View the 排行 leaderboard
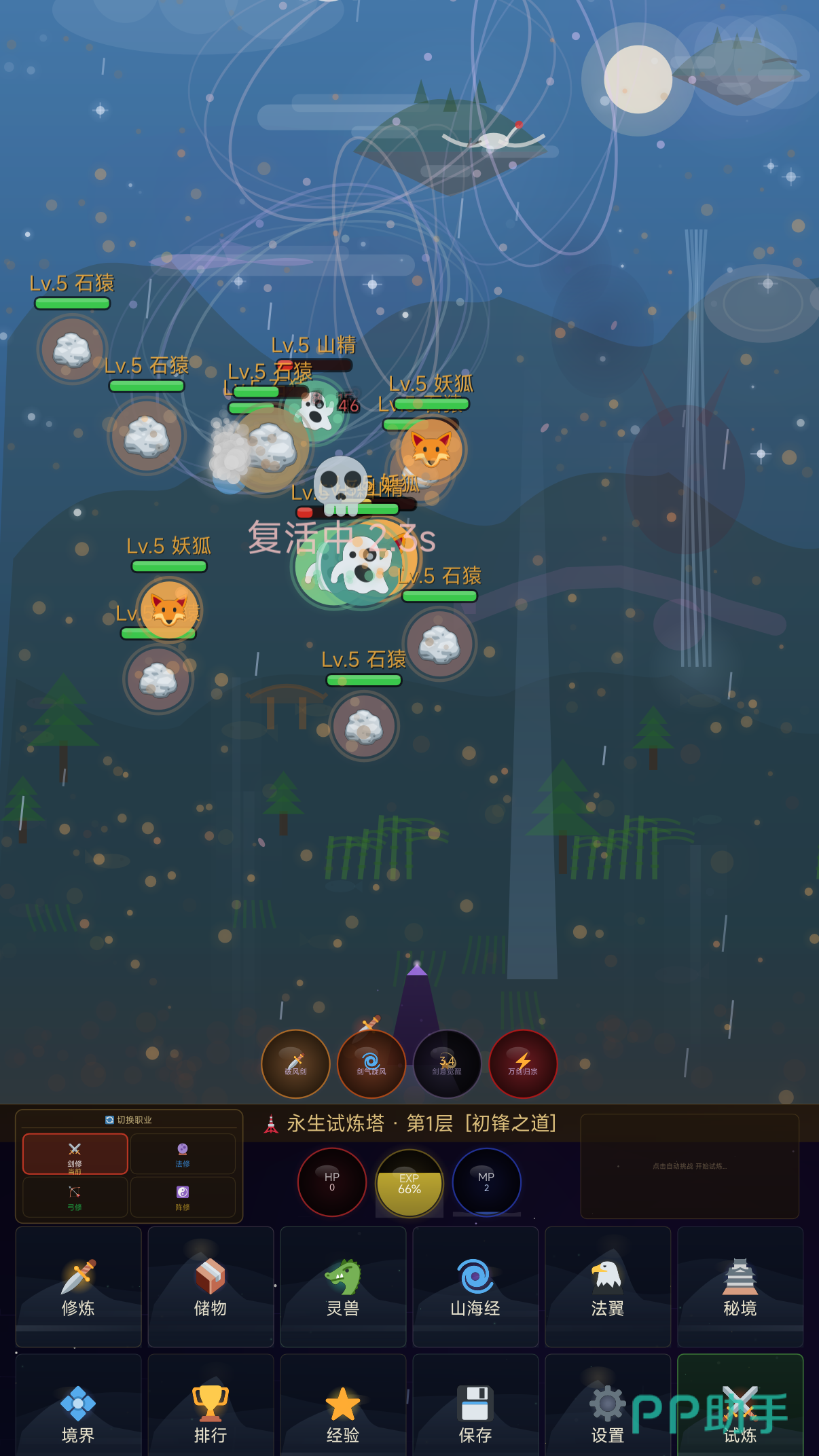 click(x=211, y=1413)
